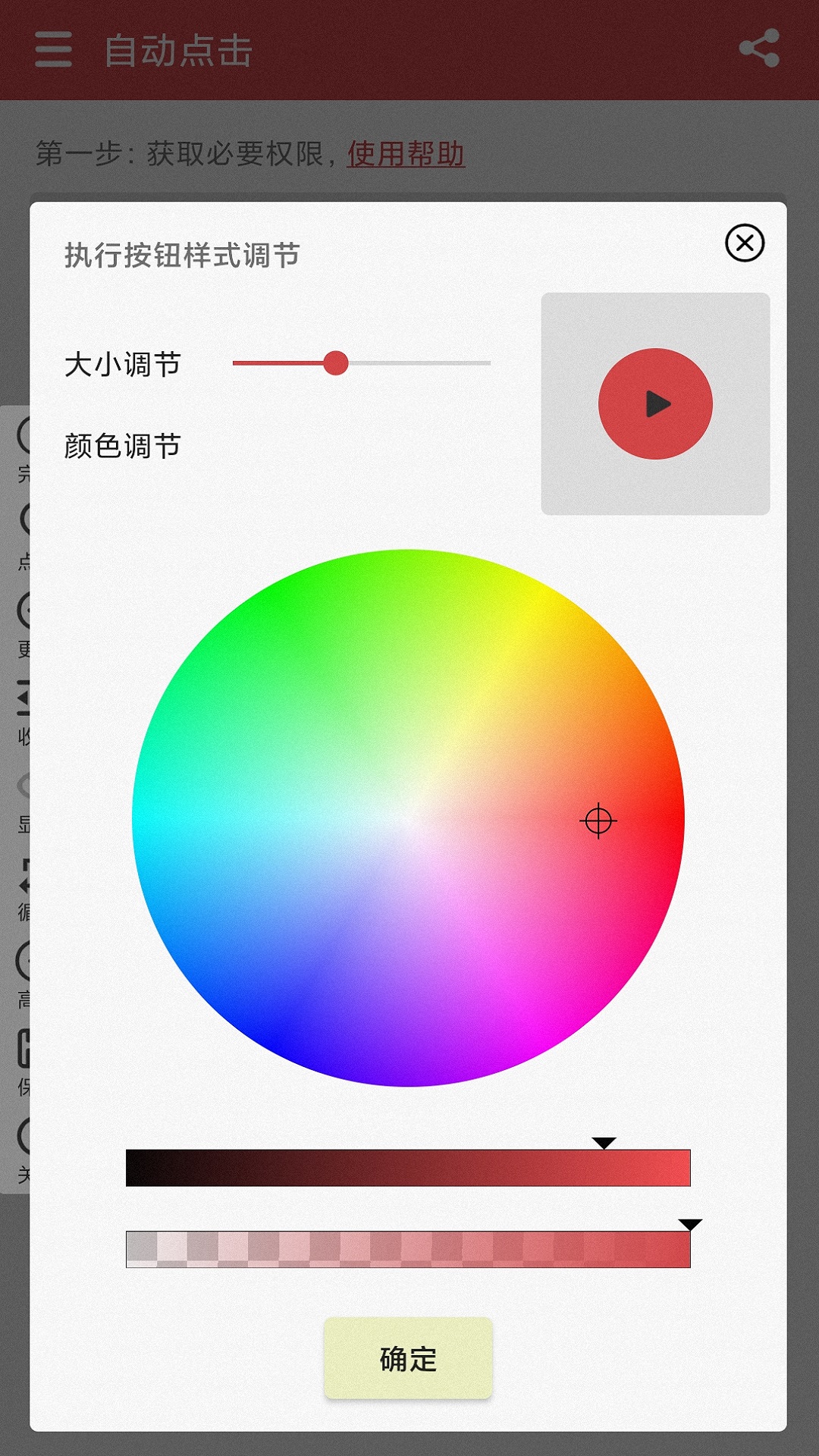Click the red play button preview
The width and height of the screenshot is (819, 1456).
654,404
